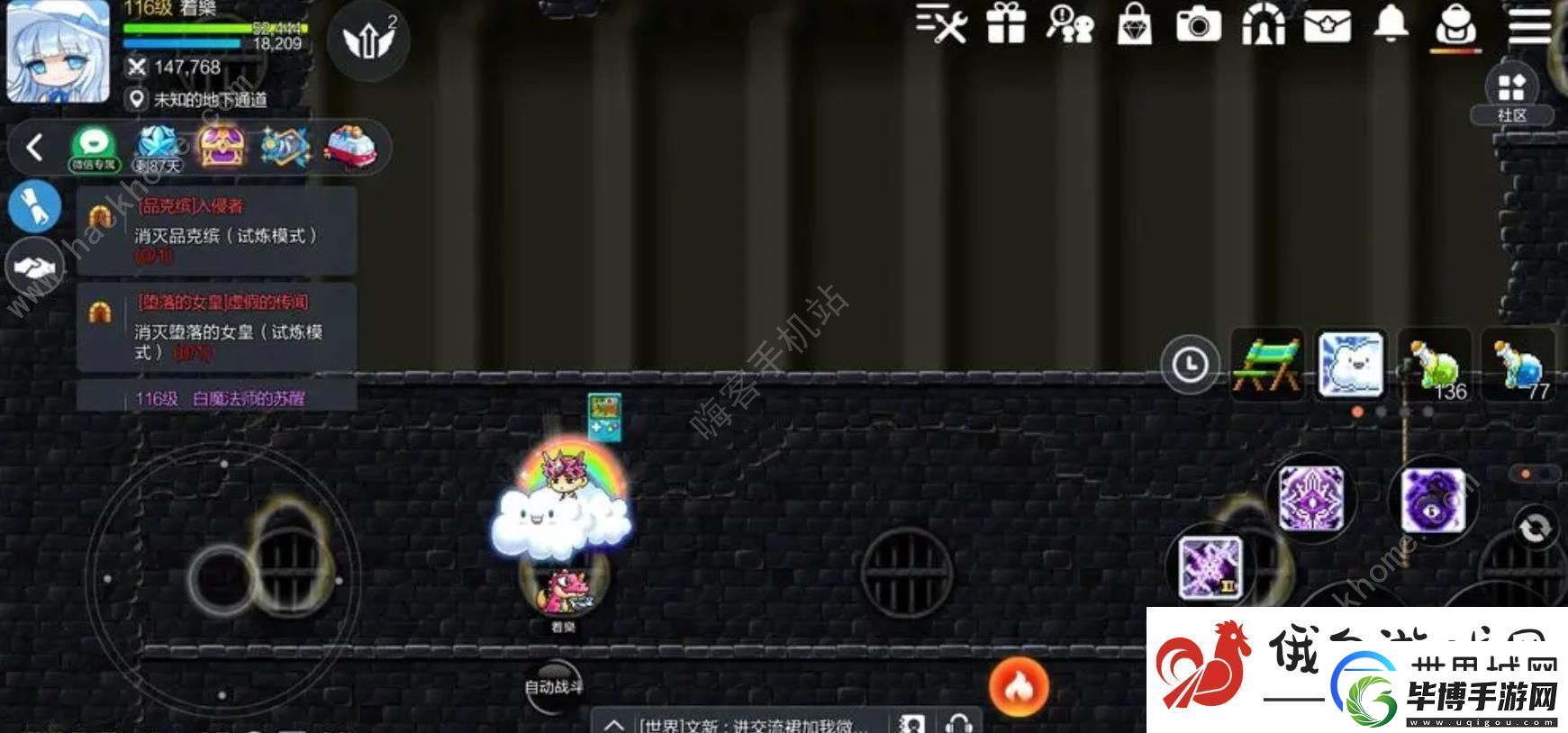Use the blue potion with 77 left
1568x733 pixels.
1519,365
